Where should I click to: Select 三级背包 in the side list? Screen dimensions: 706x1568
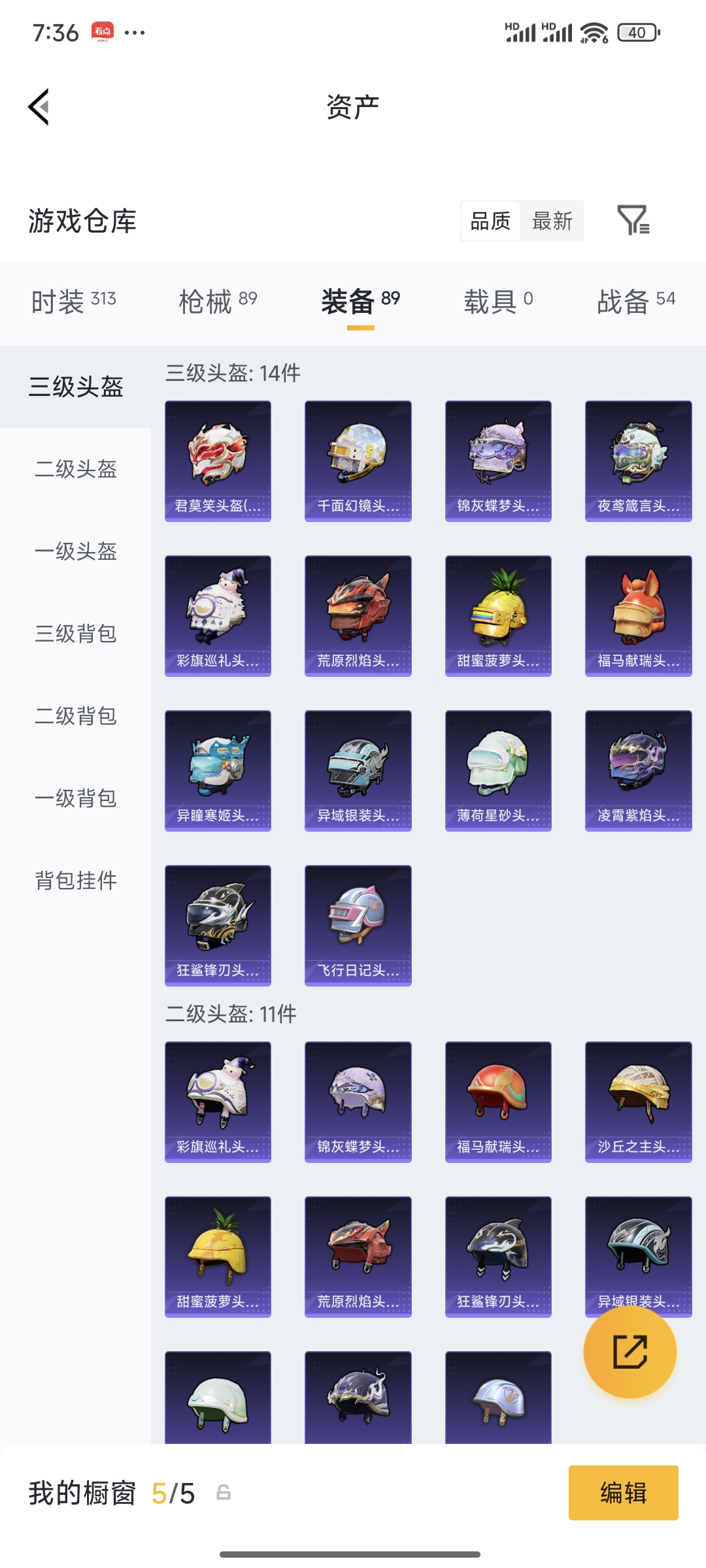click(x=76, y=634)
